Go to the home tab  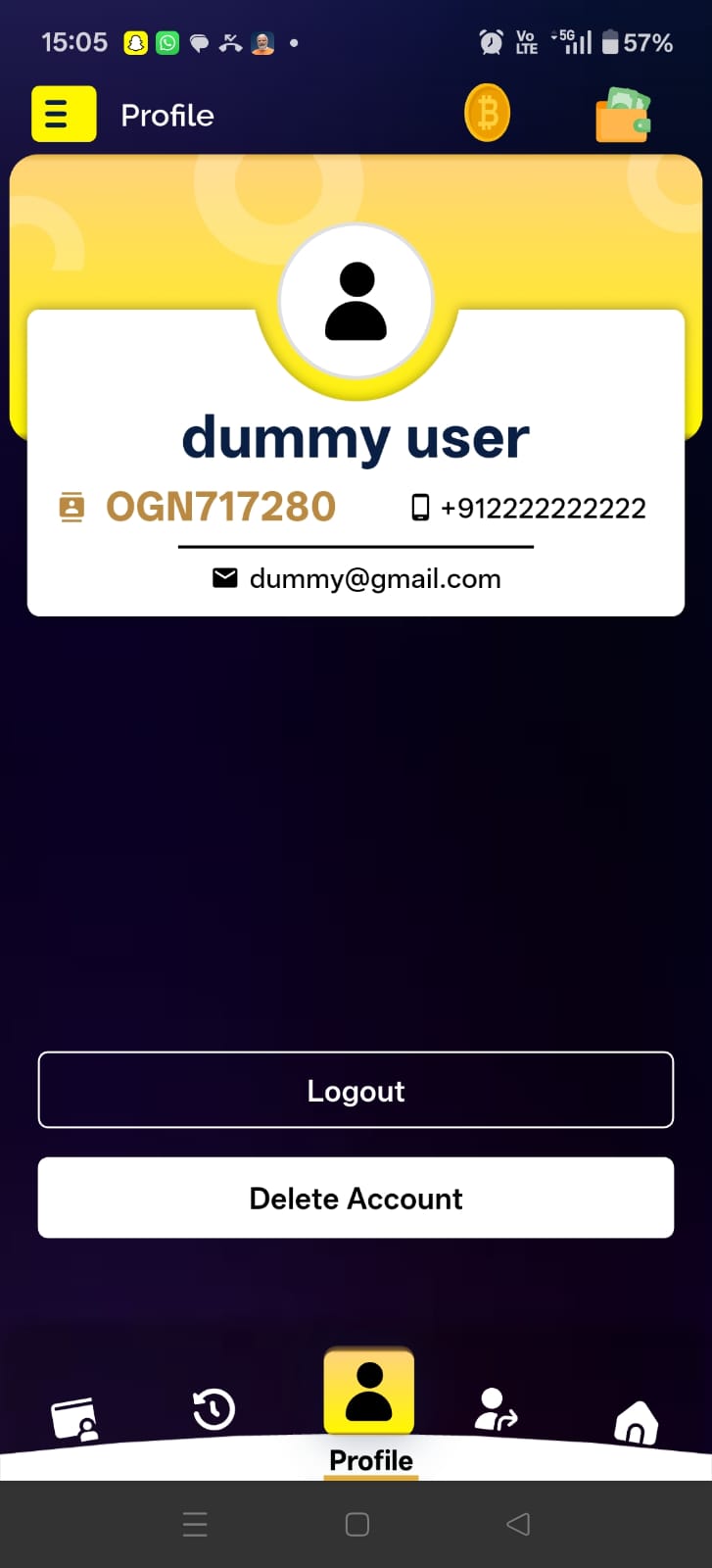pyautogui.click(x=636, y=1421)
